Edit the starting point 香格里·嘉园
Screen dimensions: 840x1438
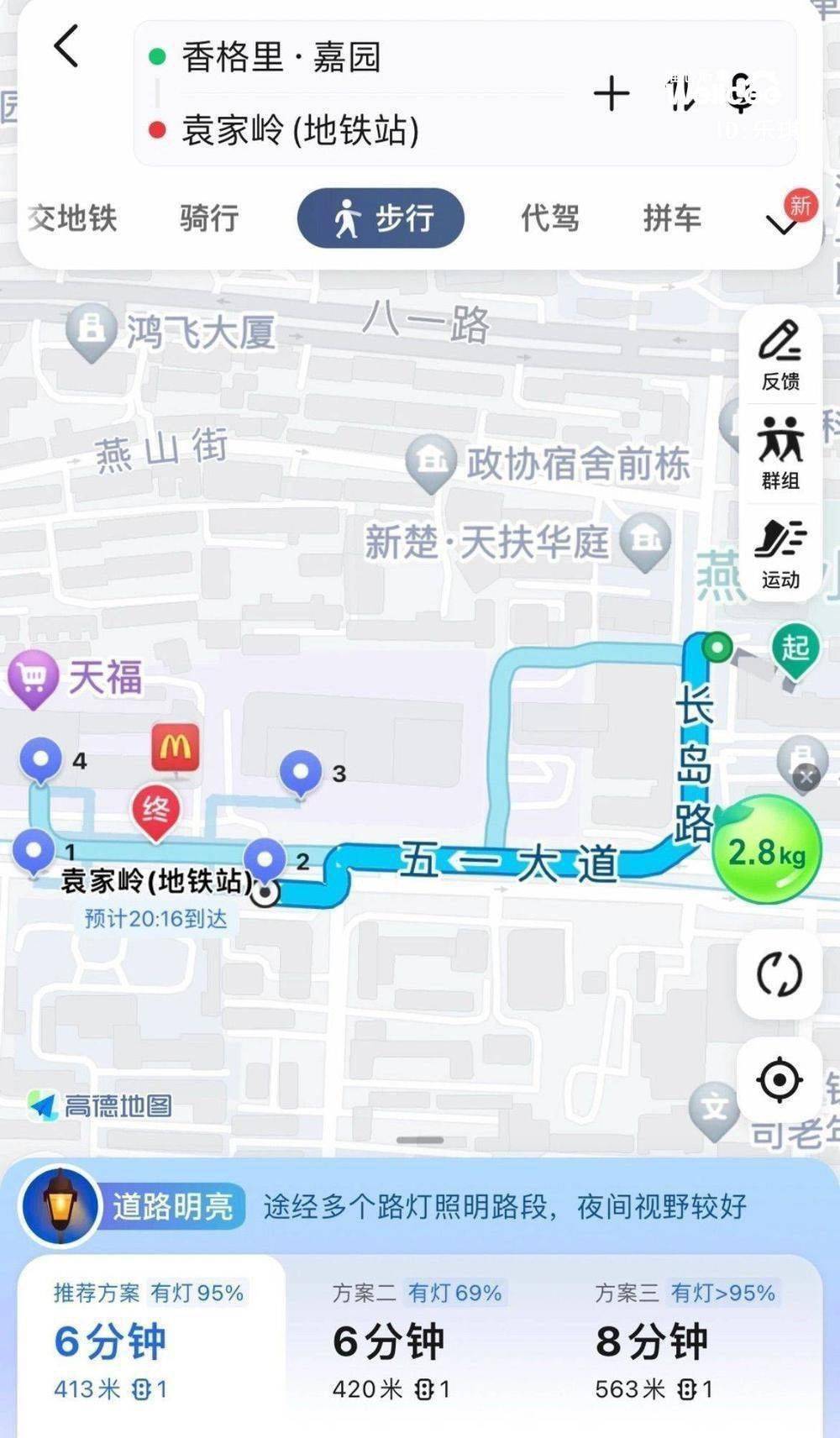point(281,57)
